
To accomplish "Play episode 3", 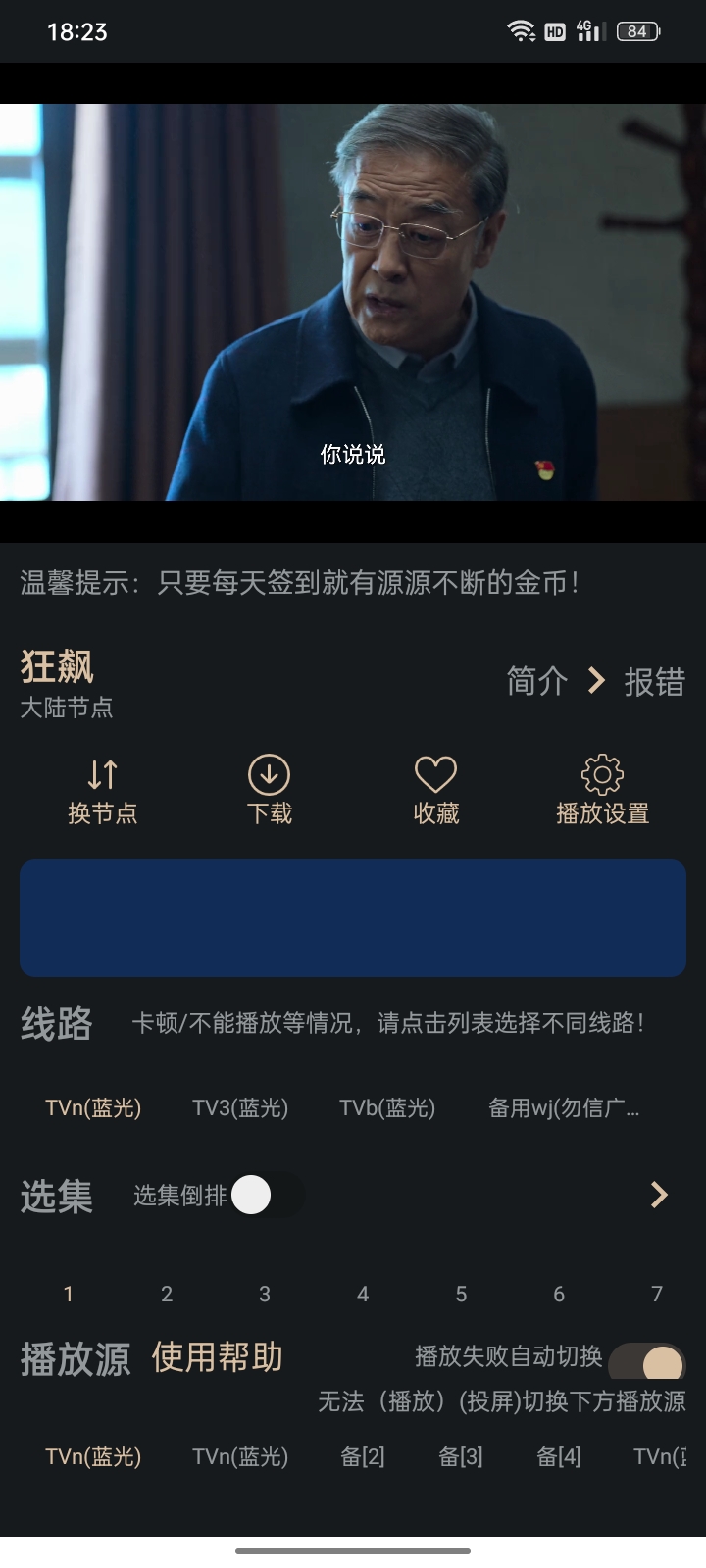I will tap(265, 1294).
